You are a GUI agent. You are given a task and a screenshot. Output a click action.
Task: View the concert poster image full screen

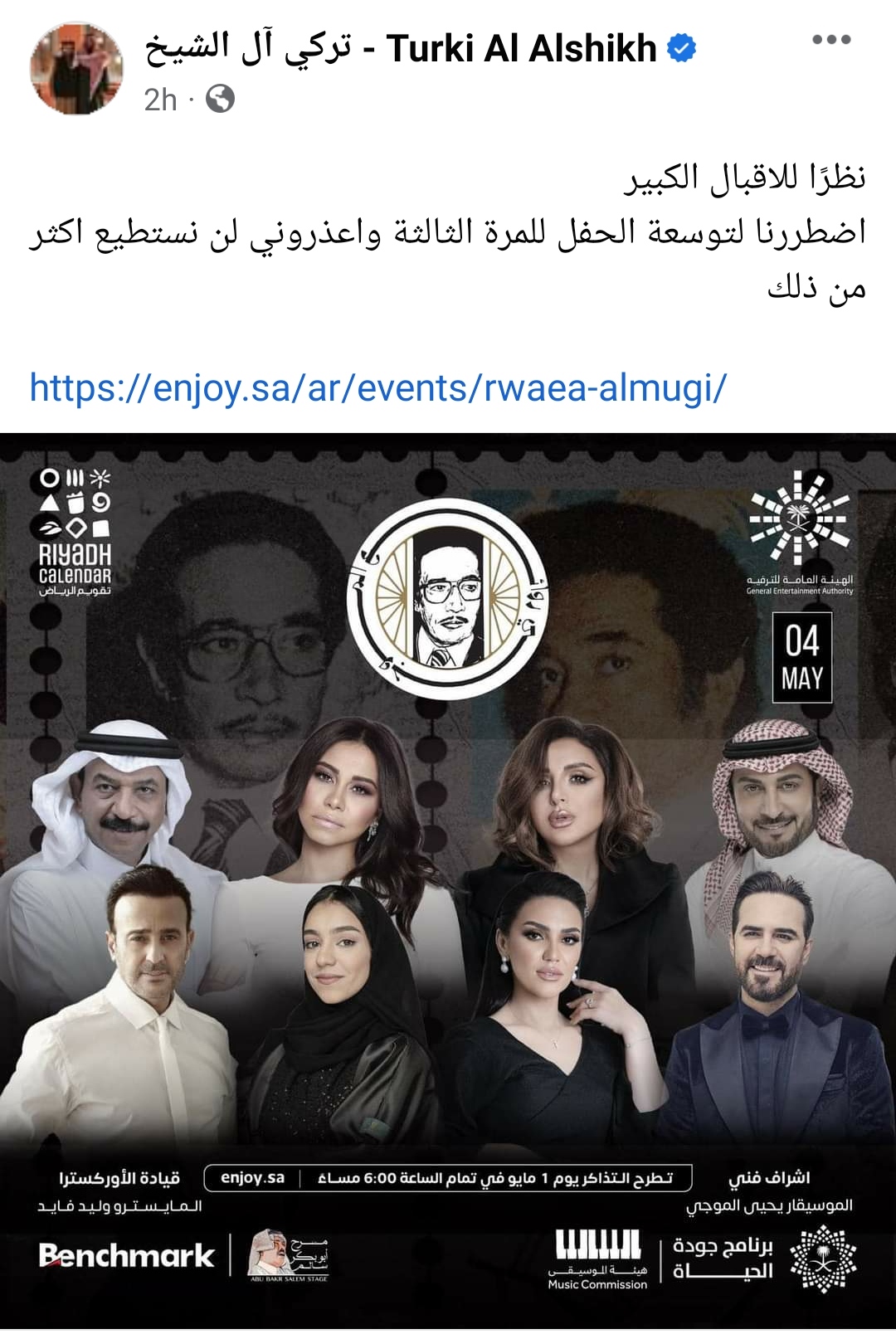coord(448,879)
